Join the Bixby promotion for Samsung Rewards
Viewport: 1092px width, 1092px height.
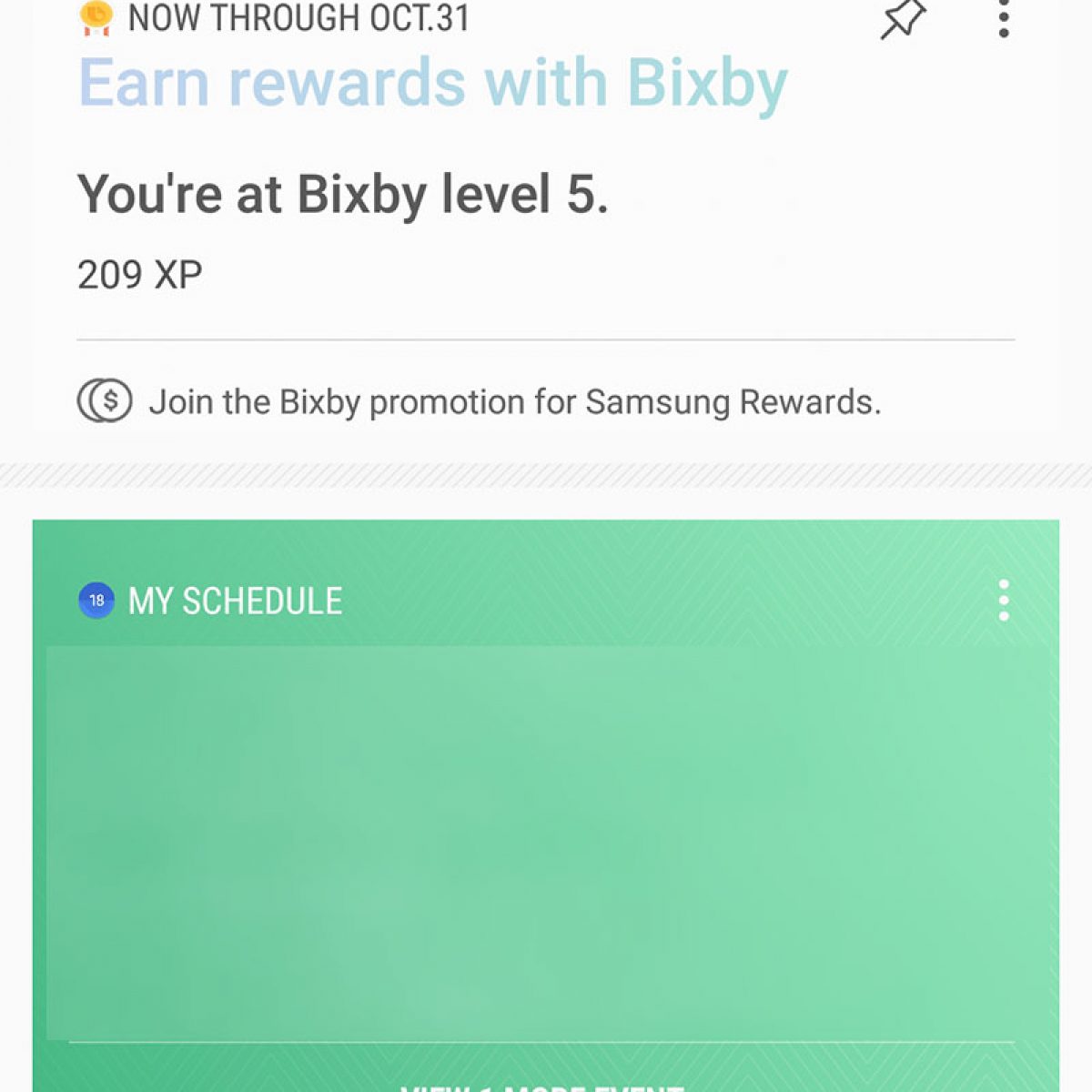514,401
